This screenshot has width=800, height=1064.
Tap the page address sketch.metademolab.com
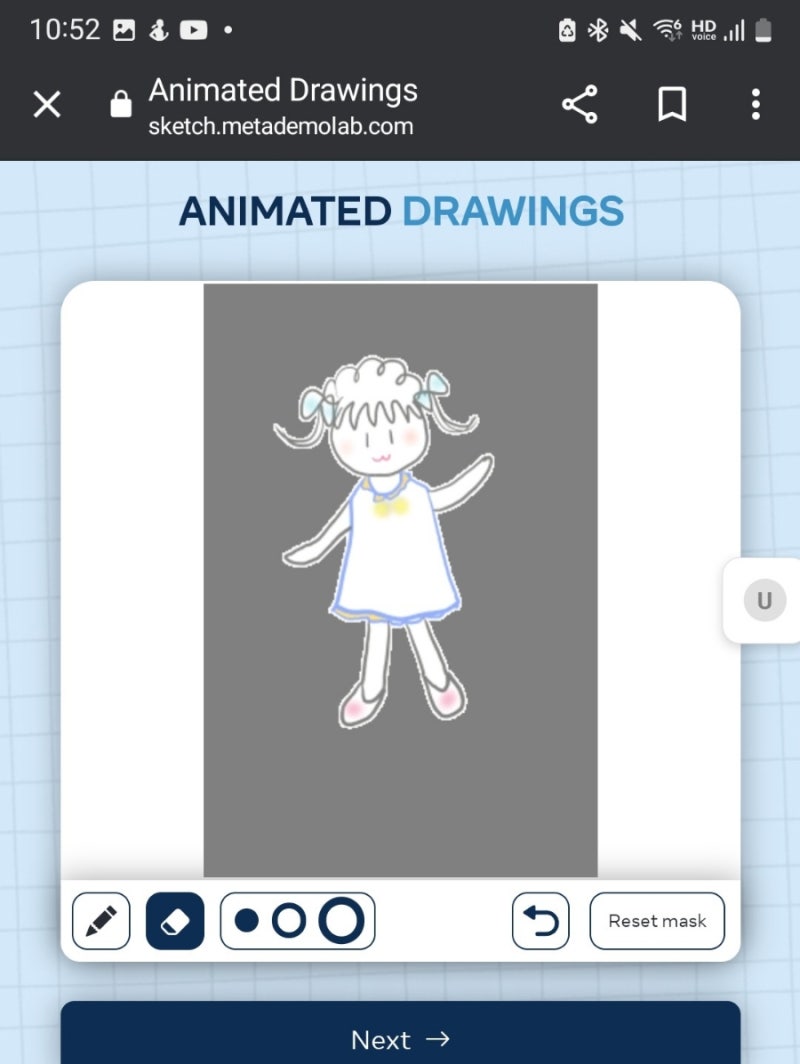coord(281,126)
